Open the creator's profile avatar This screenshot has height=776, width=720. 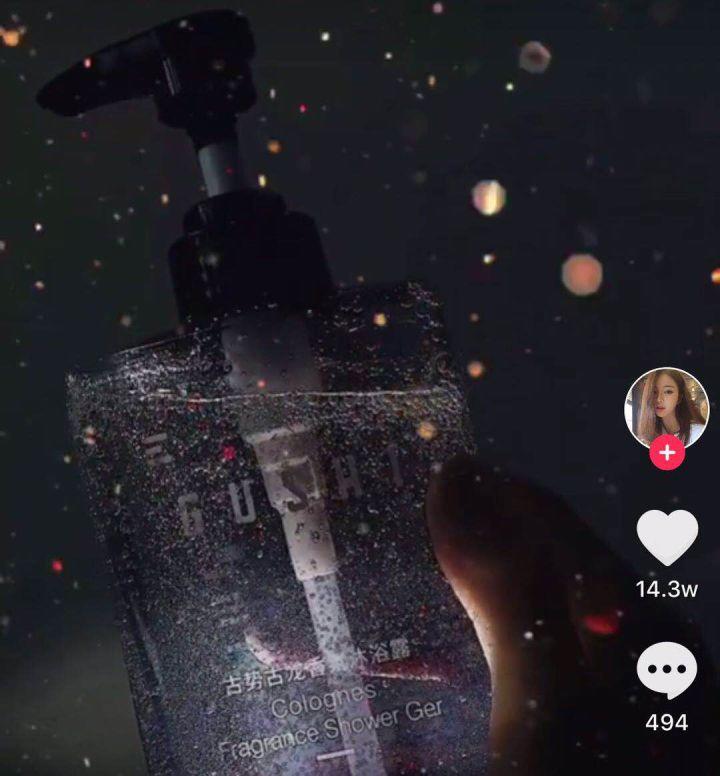coord(666,408)
